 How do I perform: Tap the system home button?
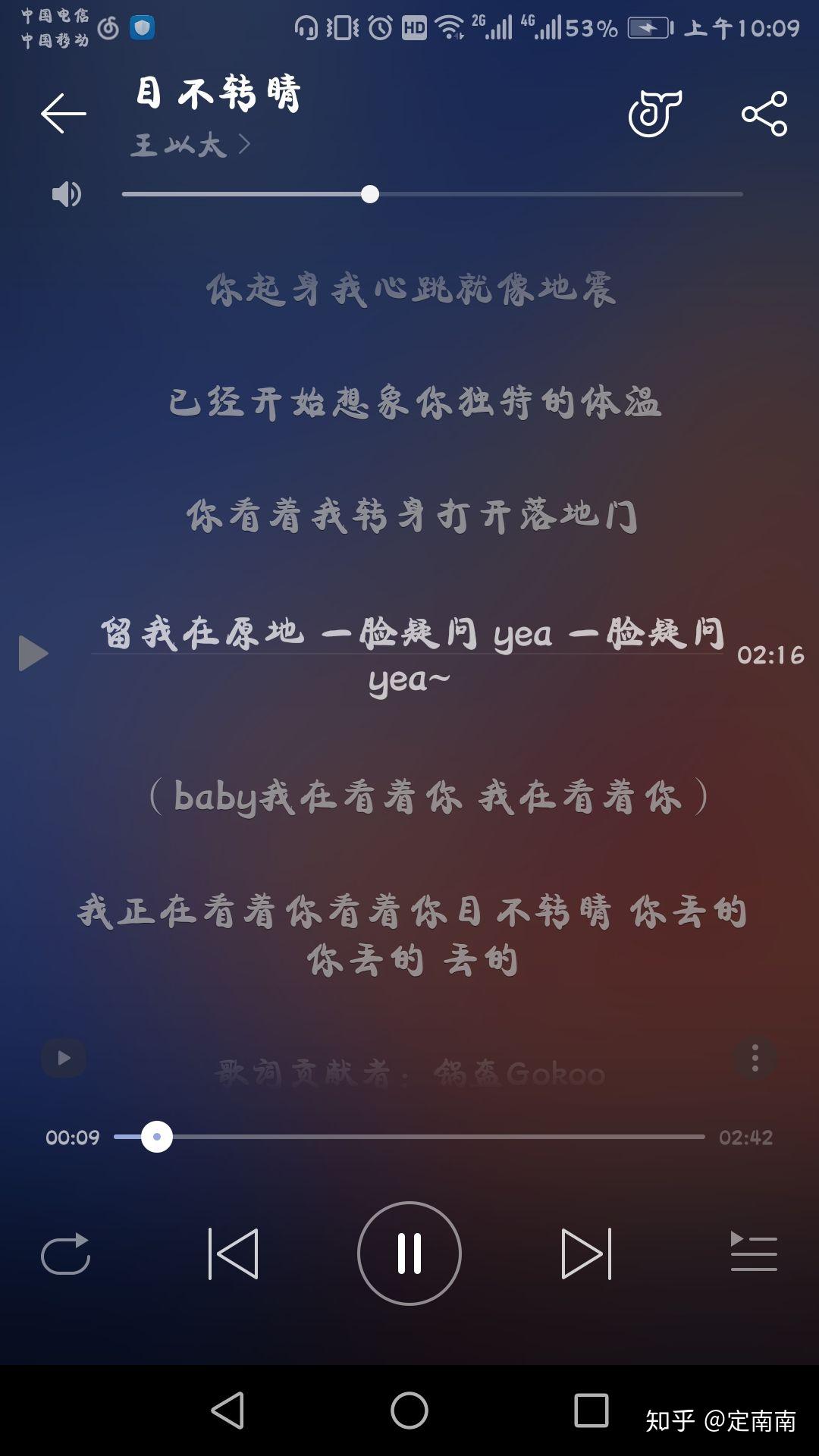pyautogui.click(x=409, y=1410)
